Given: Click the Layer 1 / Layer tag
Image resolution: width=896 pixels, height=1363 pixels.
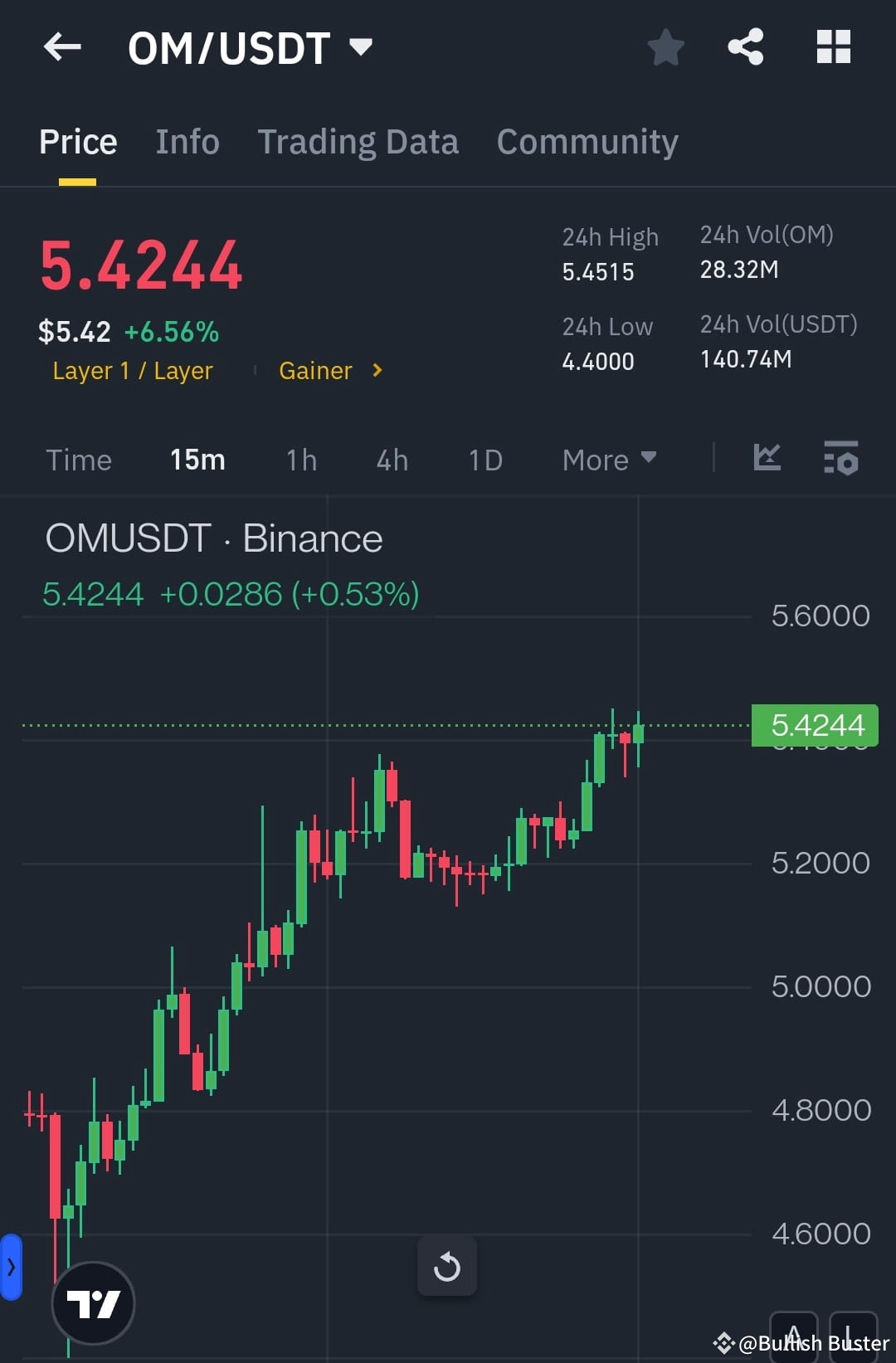Looking at the screenshot, I should pyautogui.click(x=132, y=371).
